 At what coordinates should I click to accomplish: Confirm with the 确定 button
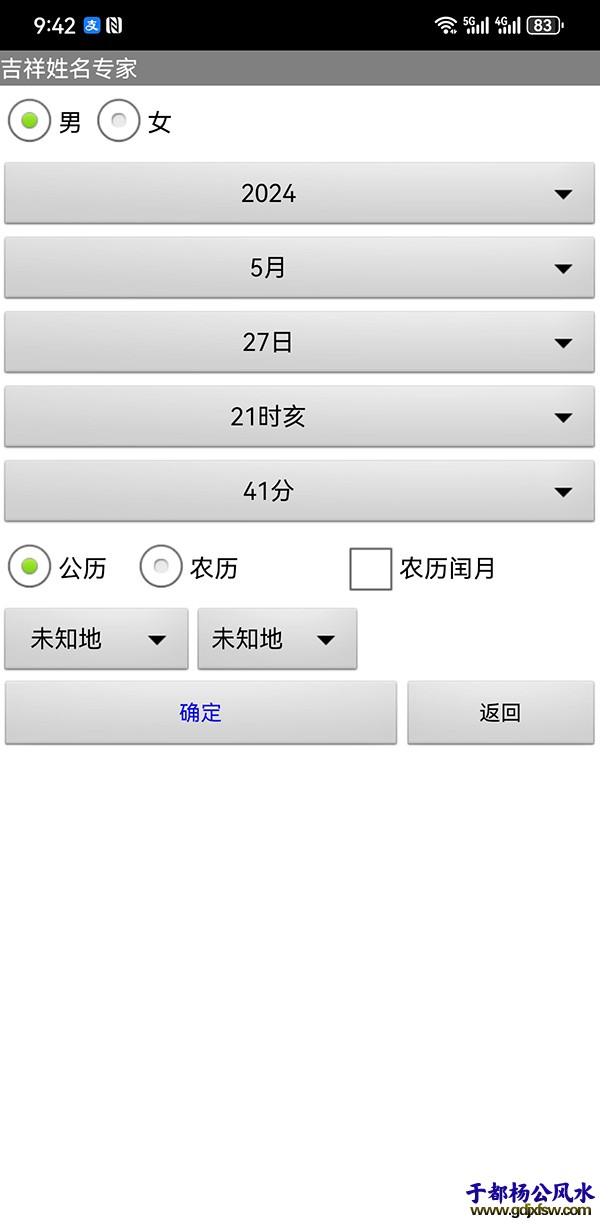coord(200,713)
